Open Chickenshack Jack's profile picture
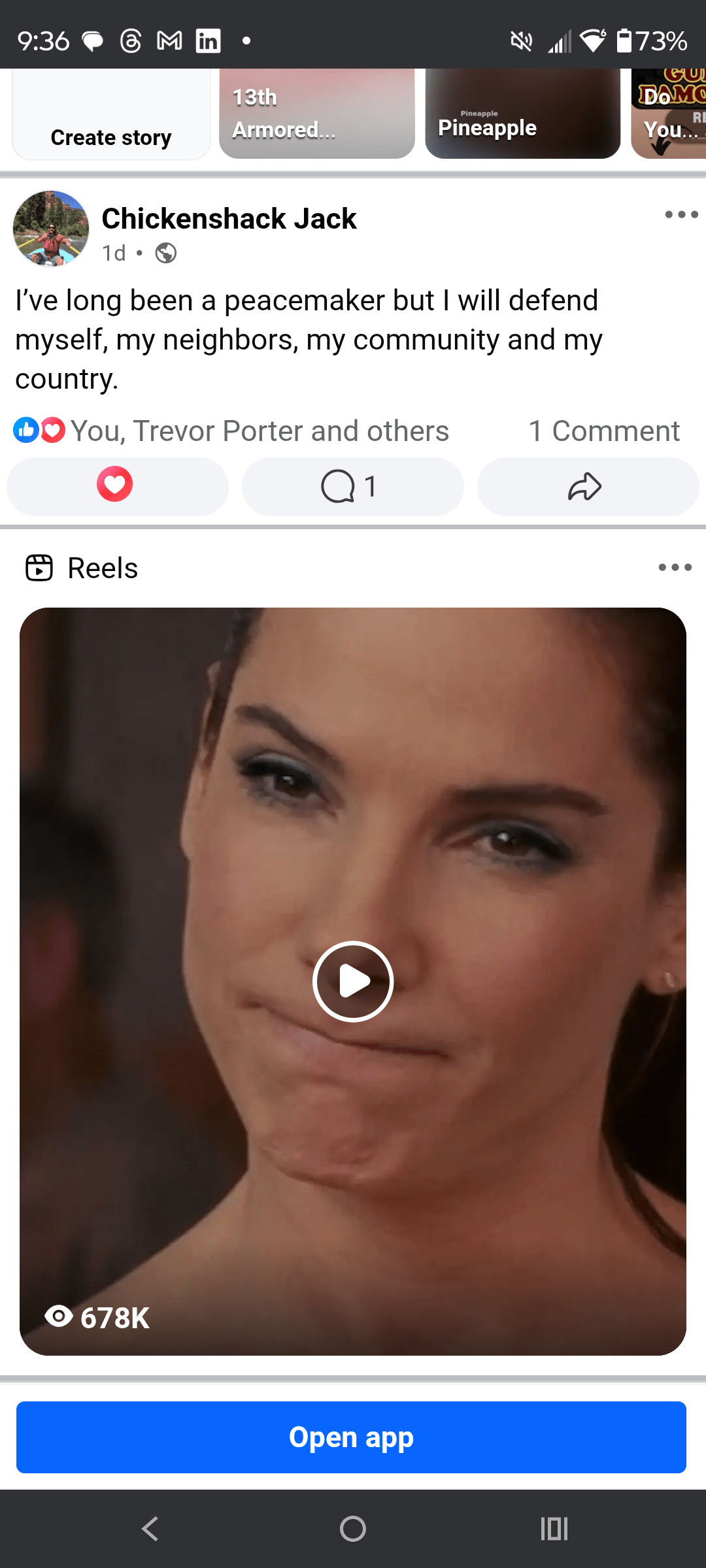 coord(51,229)
